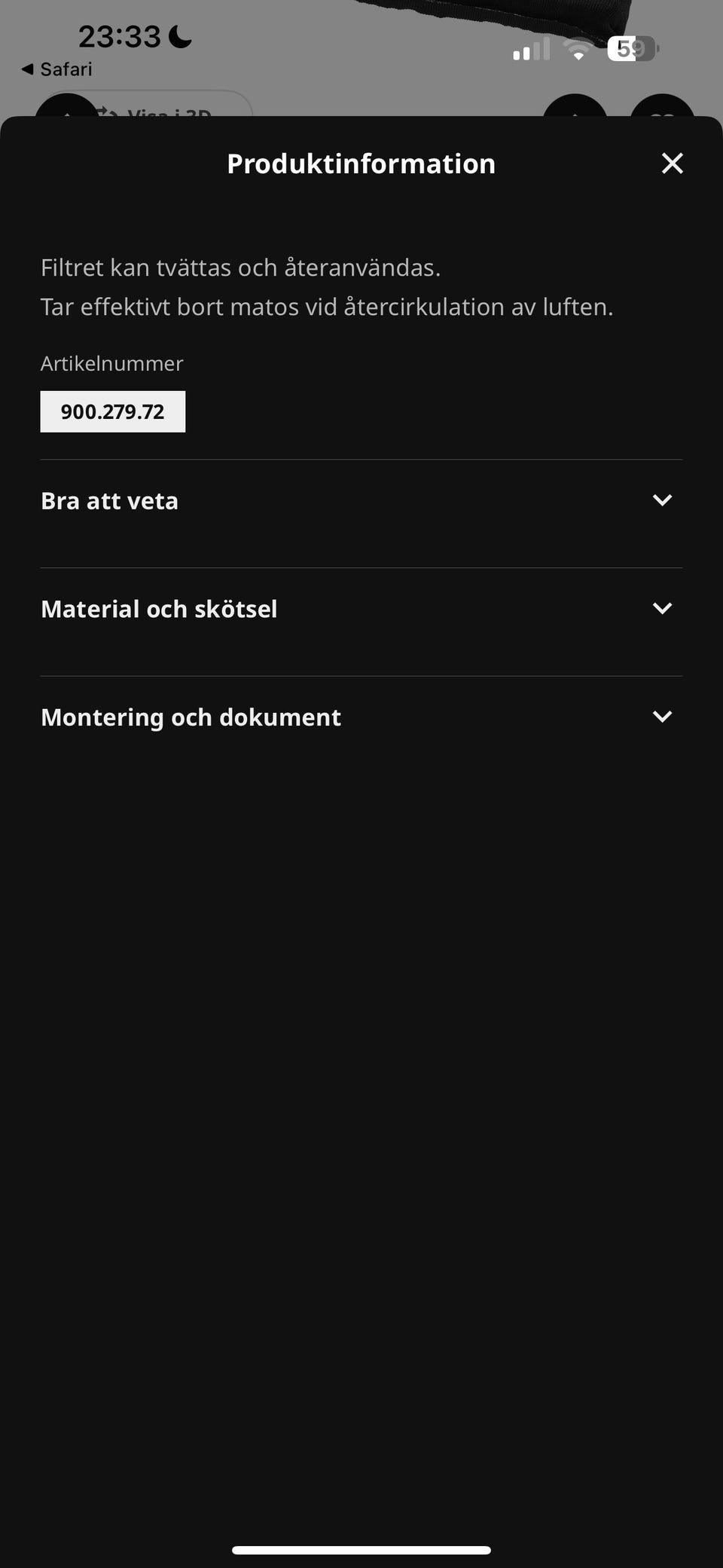Tap the Bra att veta chevron arrow

click(x=662, y=500)
